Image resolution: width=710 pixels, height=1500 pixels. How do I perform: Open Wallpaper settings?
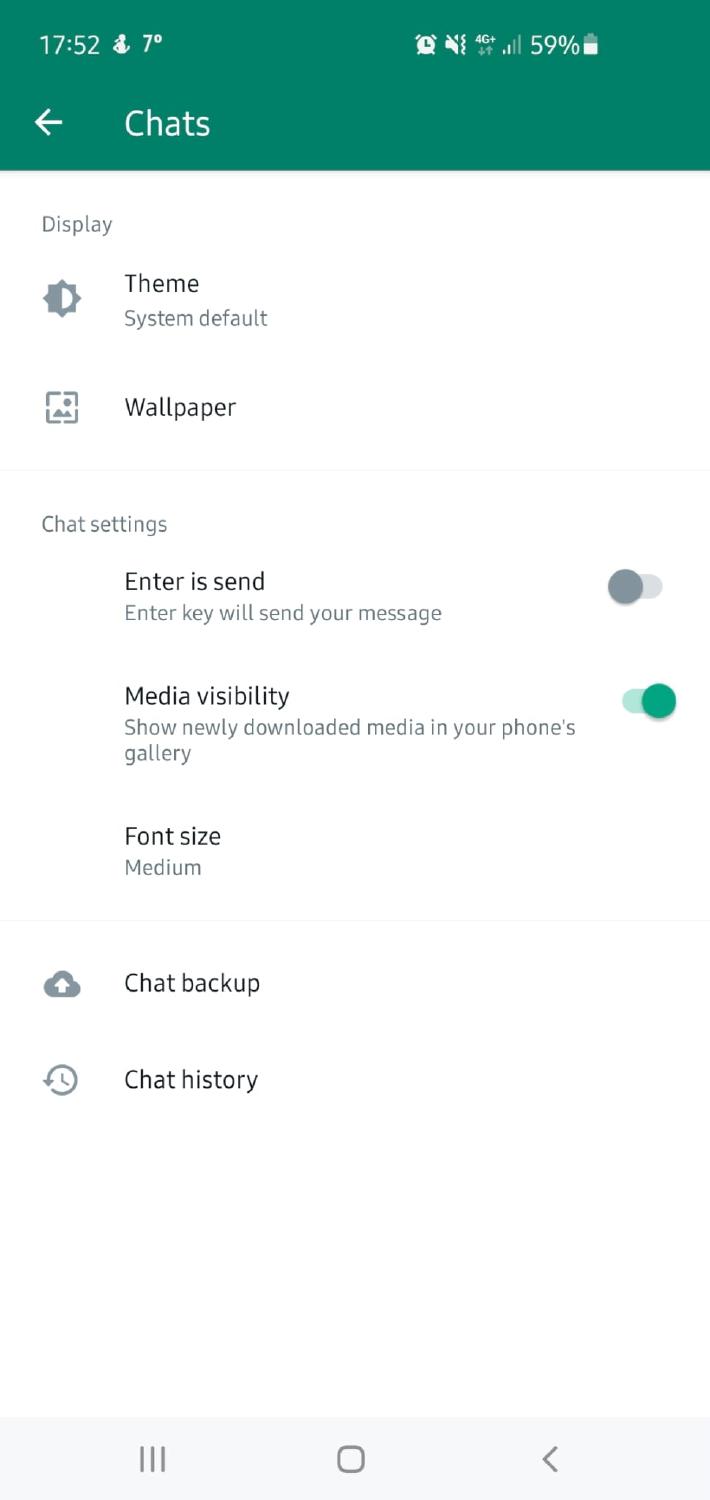pyautogui.click(x=180, y=408)
